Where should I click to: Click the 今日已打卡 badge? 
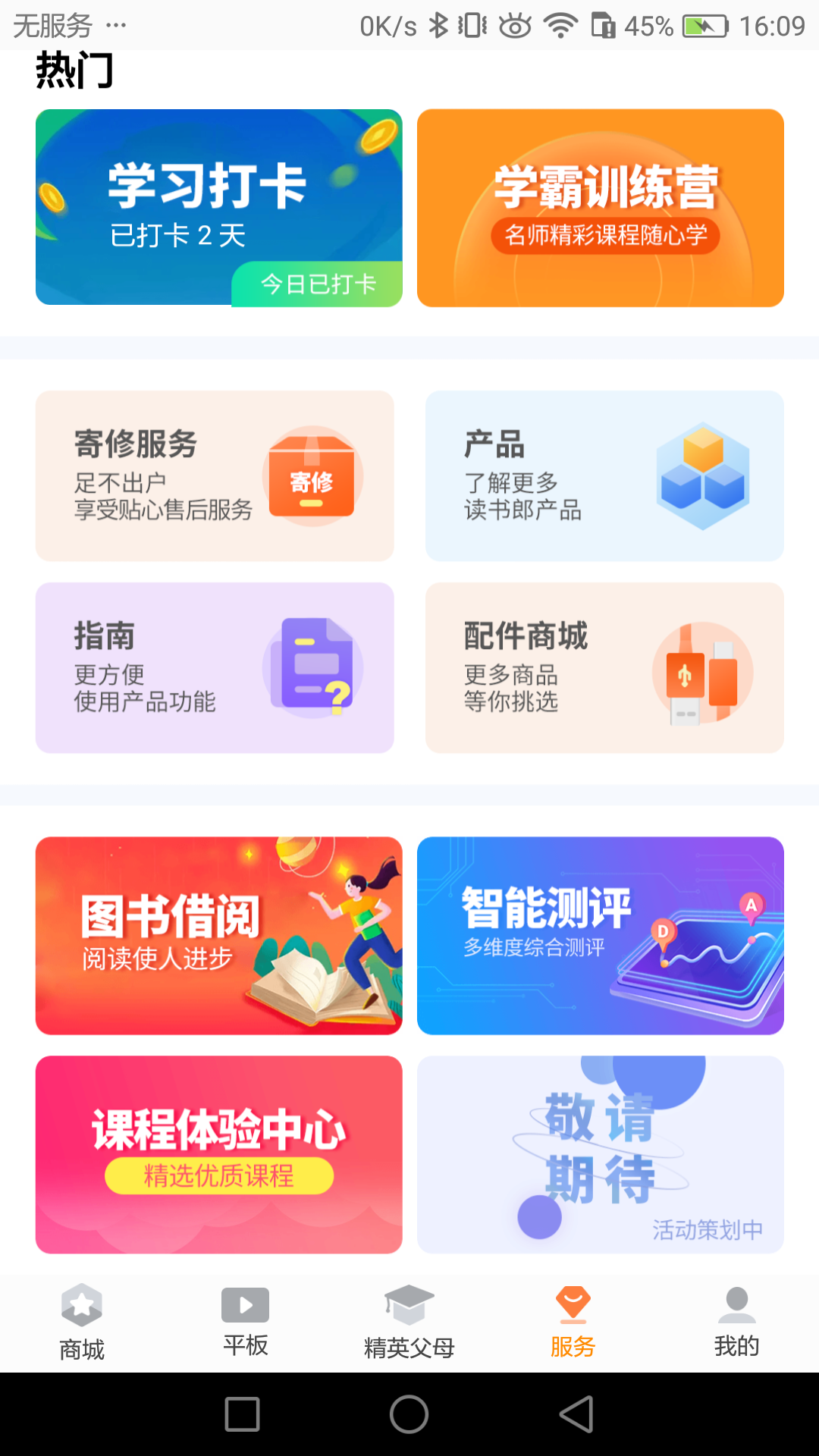(x=316, y=284)
